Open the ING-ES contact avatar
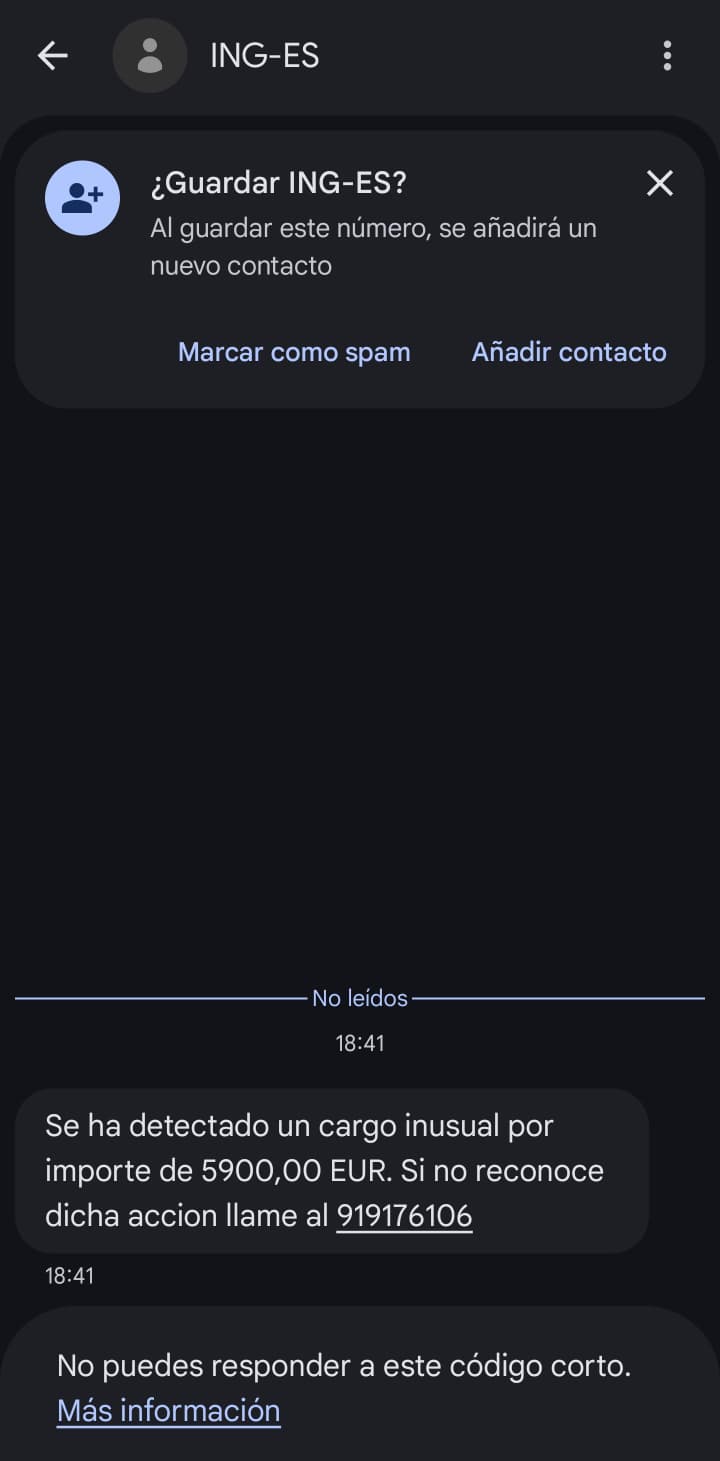Viewport: 720px width, 1461px height. coord(150,56)
